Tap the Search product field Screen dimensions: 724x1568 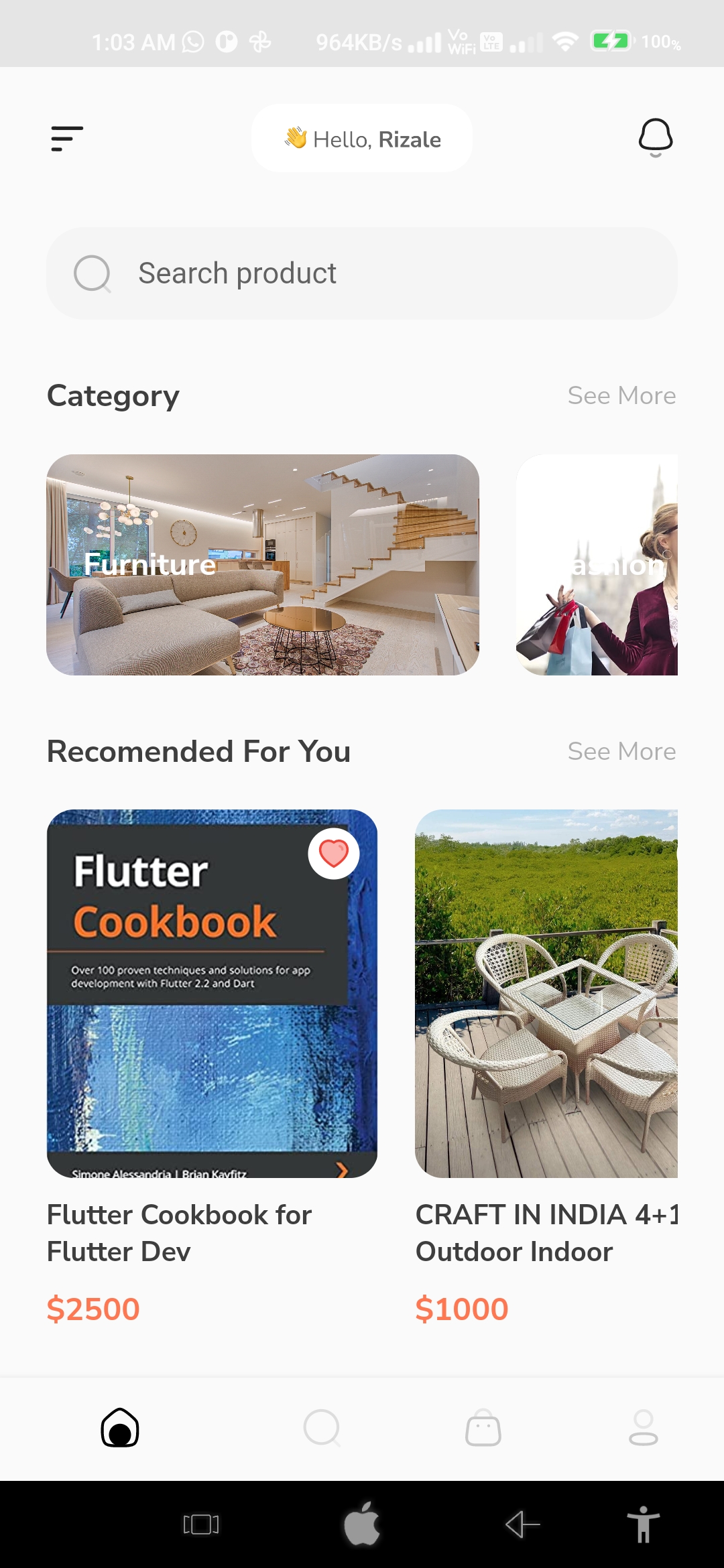[362, 273]
